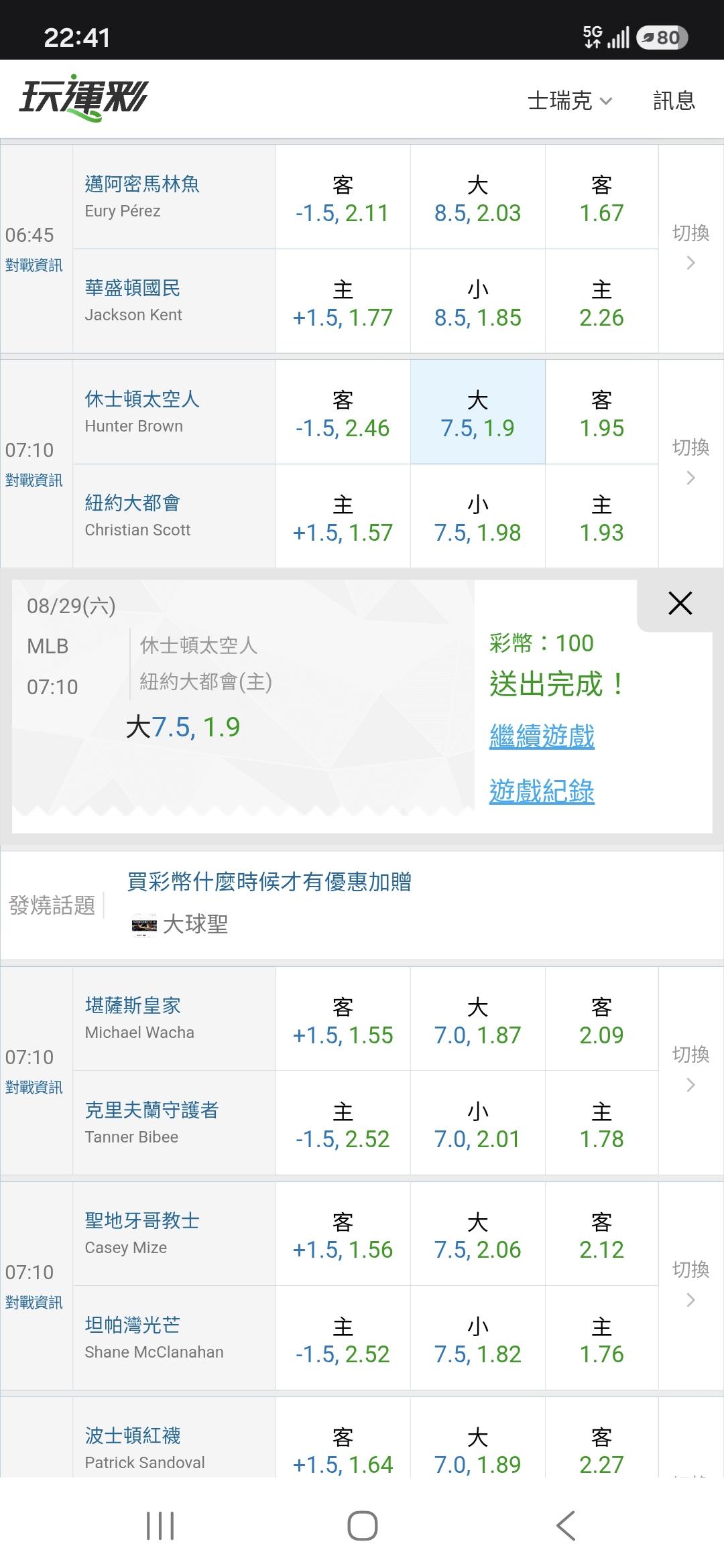Go back with the system back button

[566, 1526]
